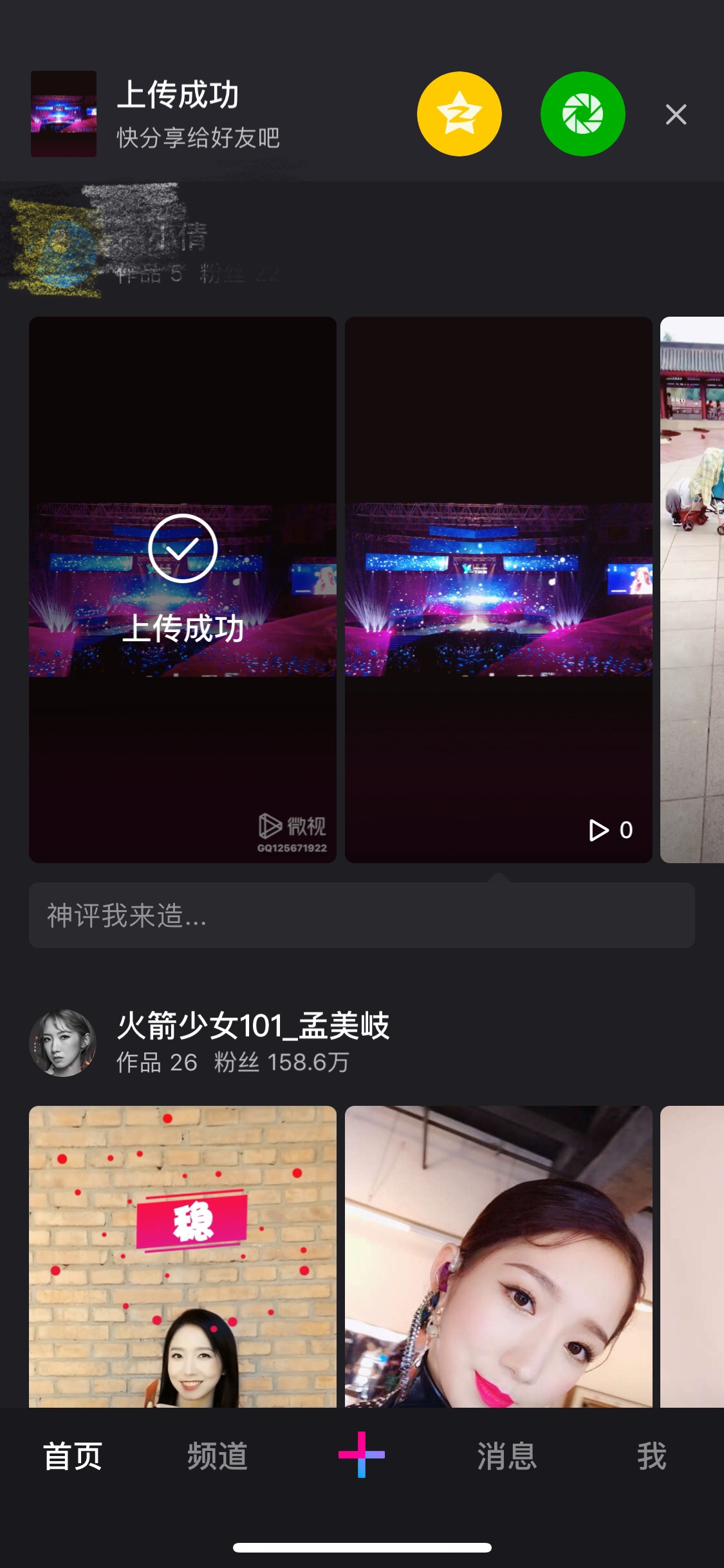This screenshot has width=724, height=1568.
Task: Share the upload to WeChat Moments
Action: [582, 114]
